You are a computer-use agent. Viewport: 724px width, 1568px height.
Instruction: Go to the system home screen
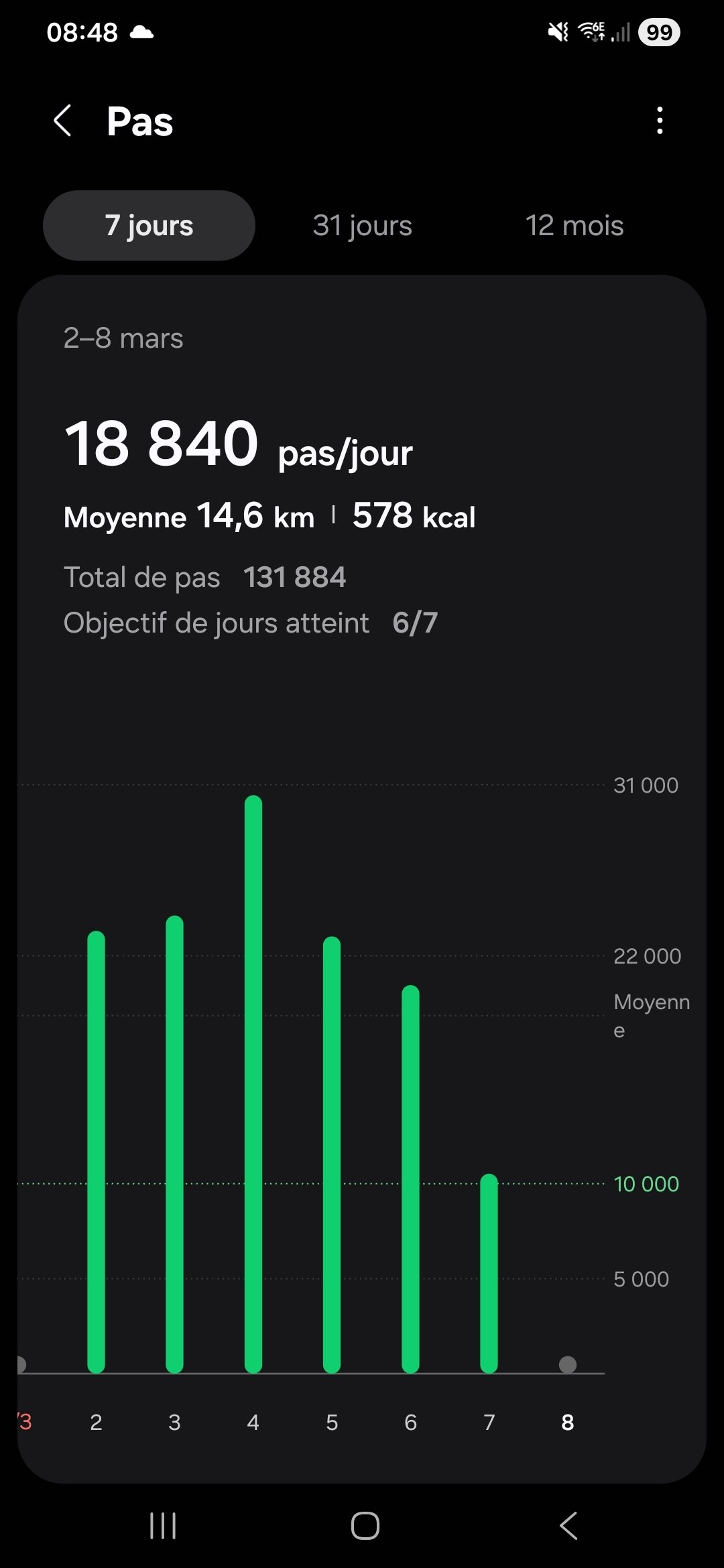click(365, 1526)
